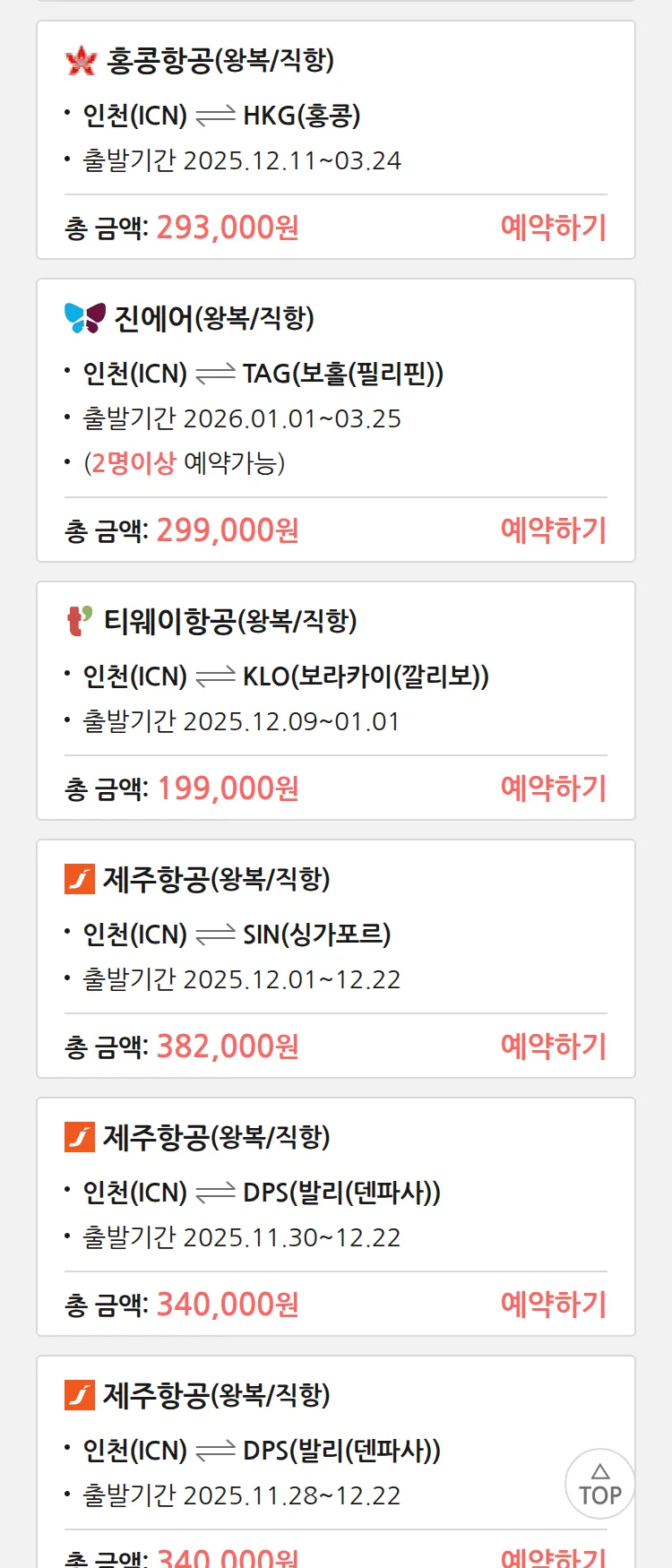Book the Jin Air flight to Bohol
The height and width of the screenshot is (1568, 672).
pos(553,530)
